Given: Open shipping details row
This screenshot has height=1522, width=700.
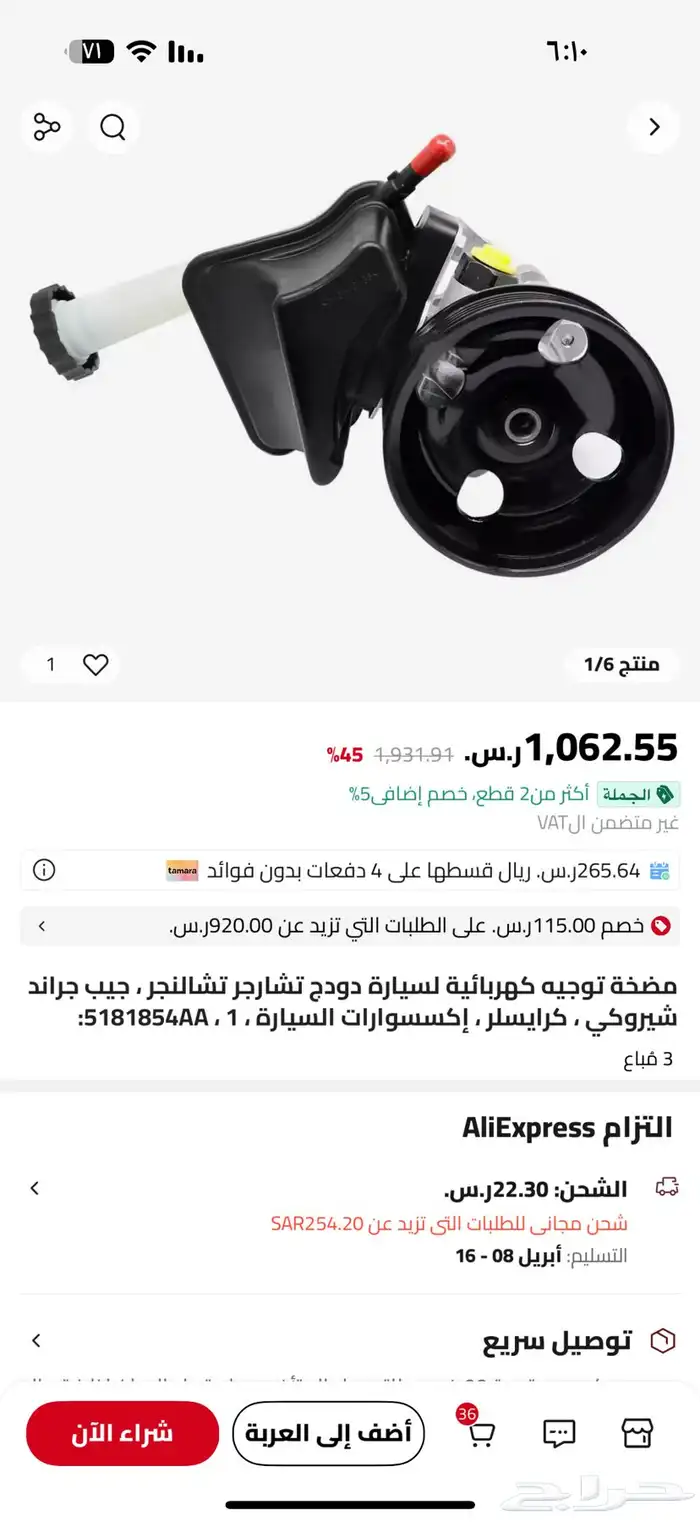Looking at the screenshot, I should (350, 1188).
